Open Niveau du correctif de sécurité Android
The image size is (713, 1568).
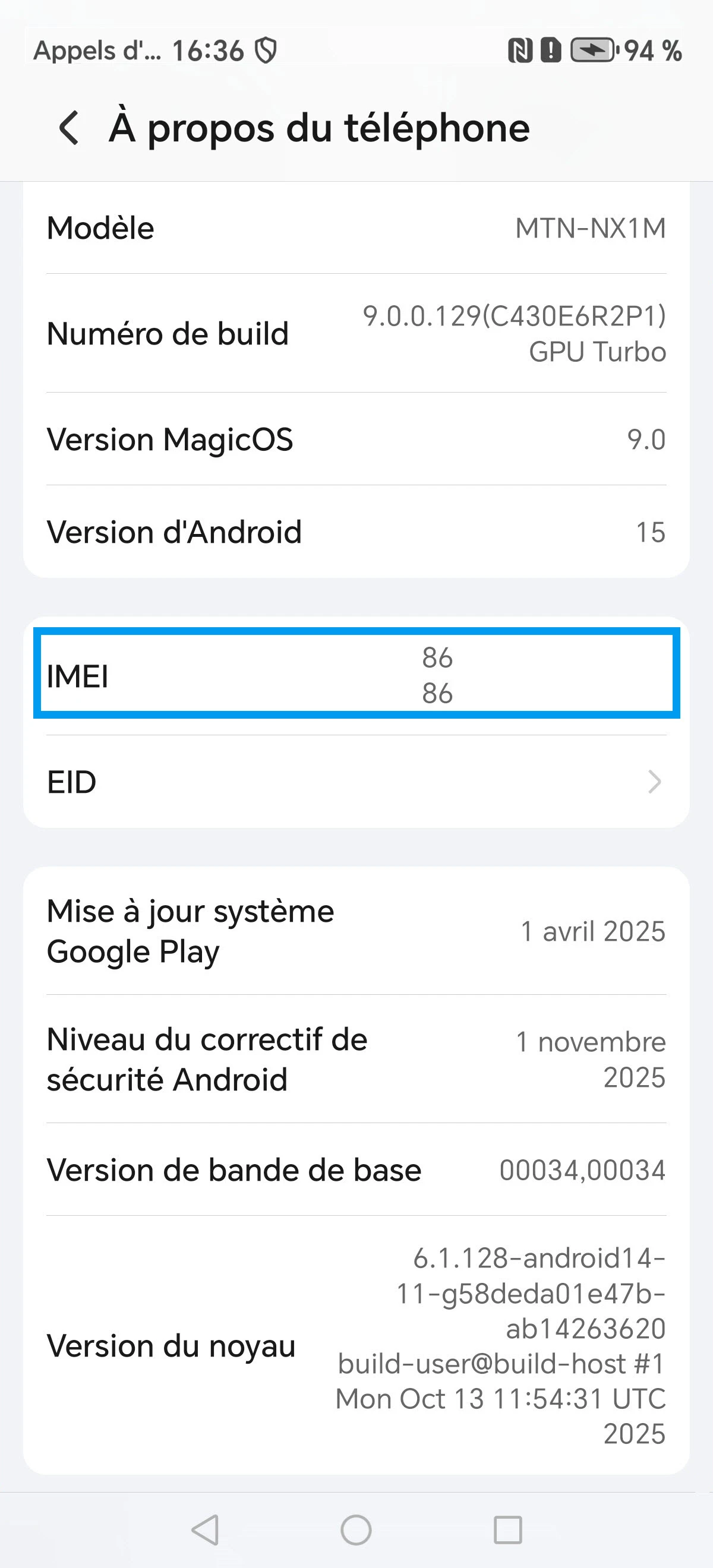pos(356,1059)
